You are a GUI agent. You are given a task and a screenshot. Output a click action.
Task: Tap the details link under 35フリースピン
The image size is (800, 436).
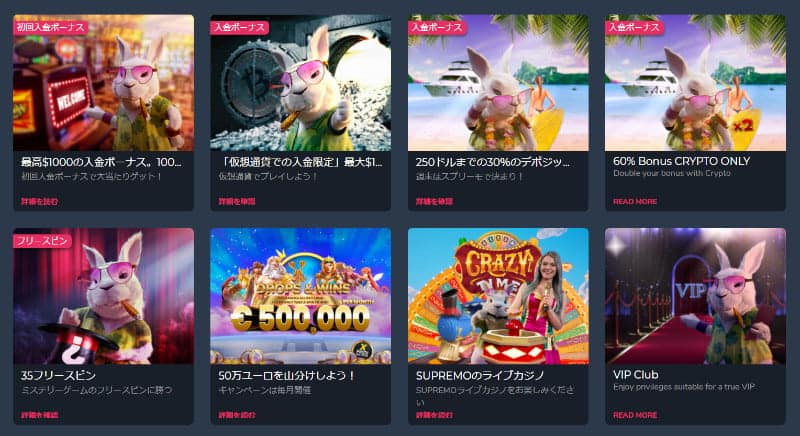(x=39, y=414)
